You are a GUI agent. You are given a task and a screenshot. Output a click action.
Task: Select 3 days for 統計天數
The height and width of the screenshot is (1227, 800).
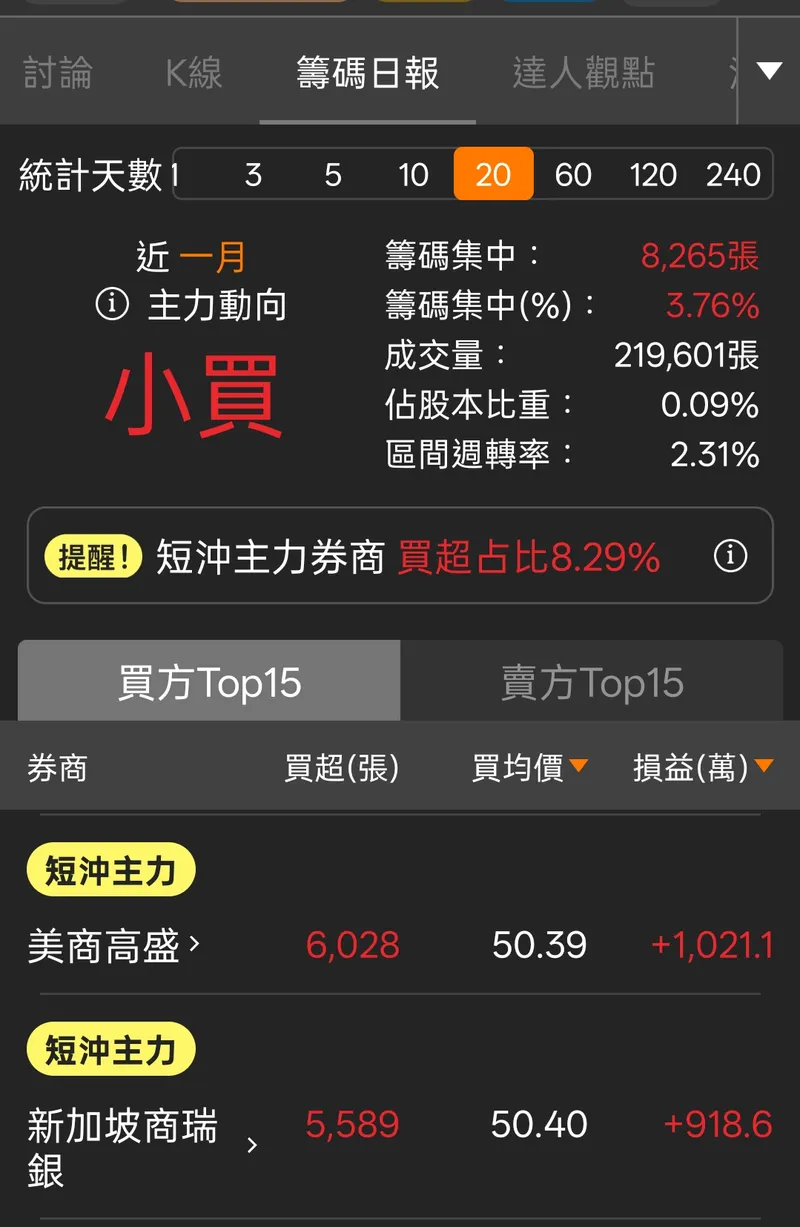[x=253, y=175]
